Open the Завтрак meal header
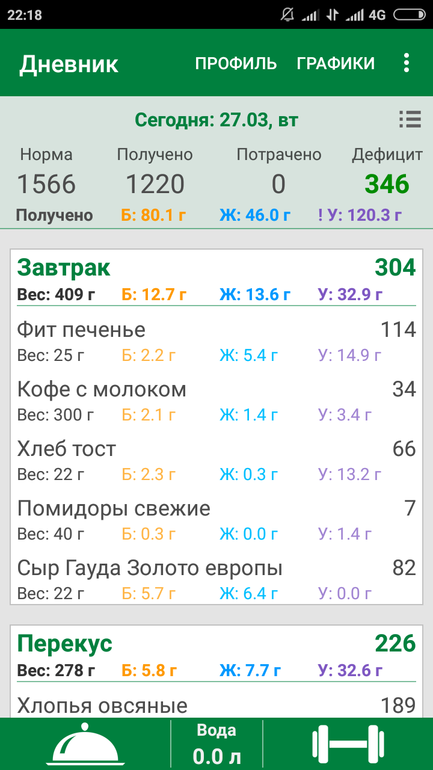This screenshot has width=433, height=770. [216, 279]
